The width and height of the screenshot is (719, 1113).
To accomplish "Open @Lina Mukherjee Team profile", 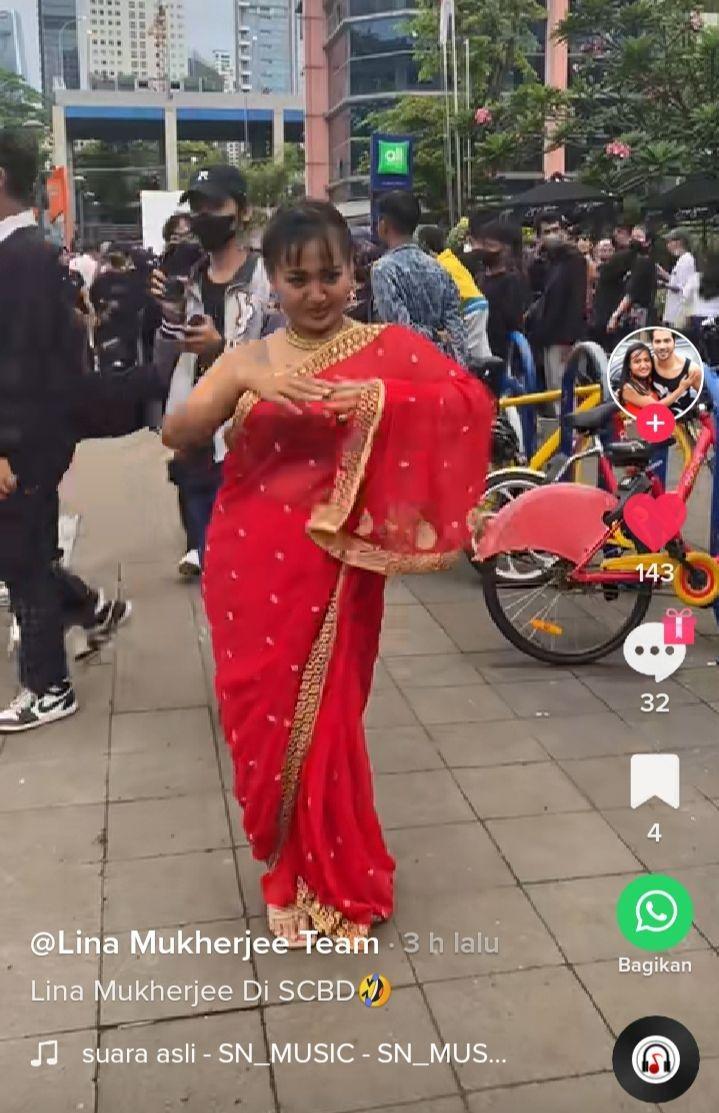I will click(x=205, y=943).
